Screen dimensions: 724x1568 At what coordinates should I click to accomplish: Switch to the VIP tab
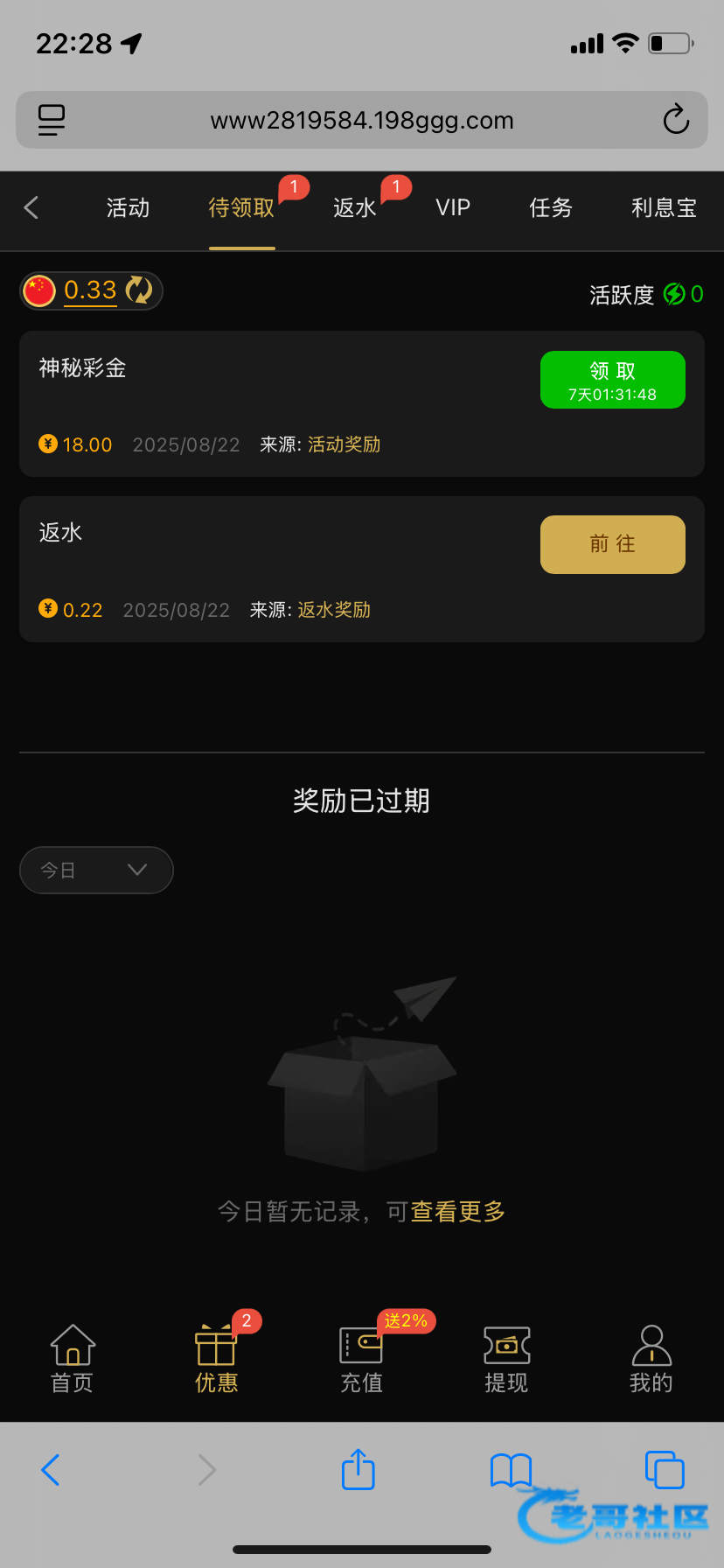(453, 207)
